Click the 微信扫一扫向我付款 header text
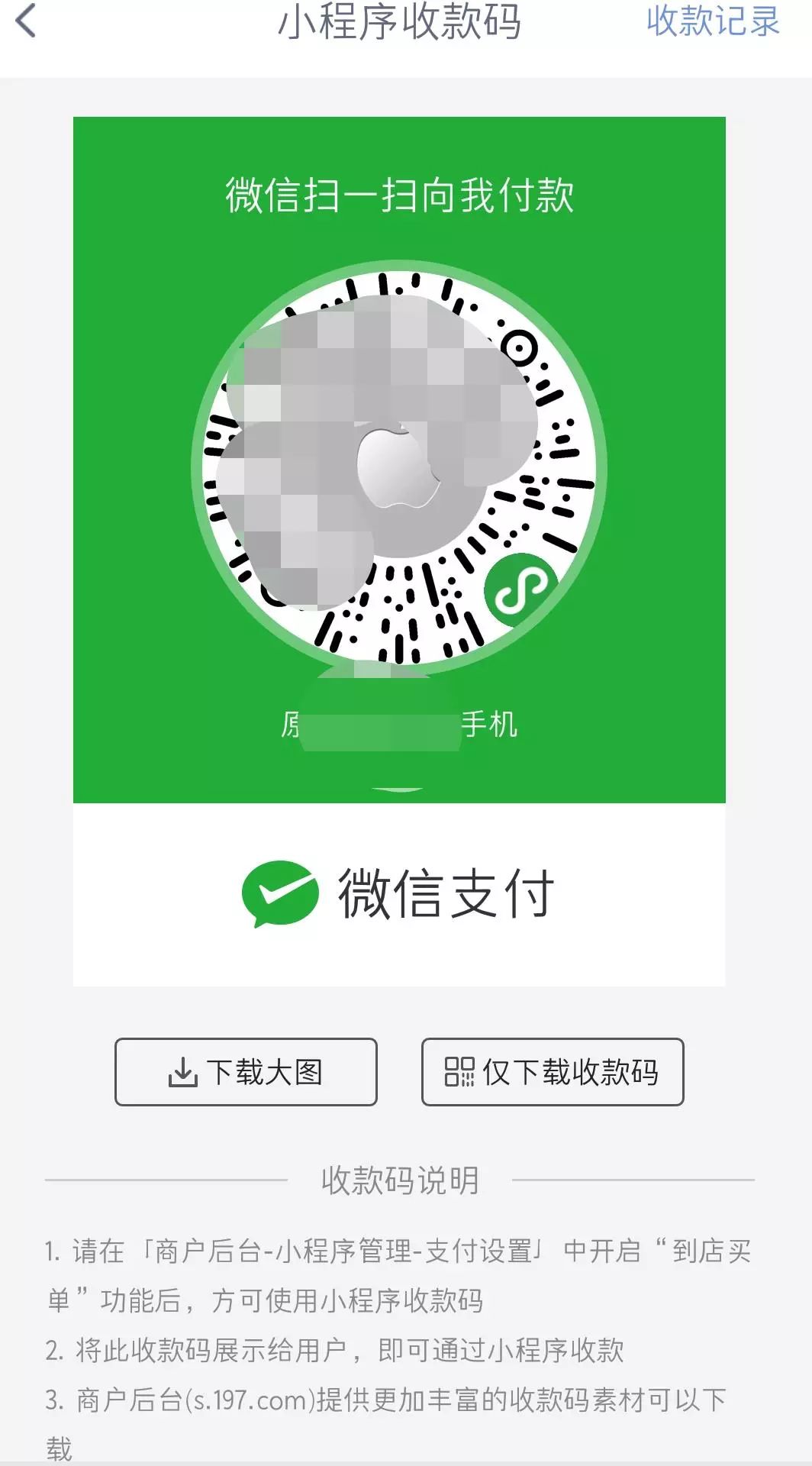Screen dimensions: 812x1466 pyautogui.click(x=399, y=195)
